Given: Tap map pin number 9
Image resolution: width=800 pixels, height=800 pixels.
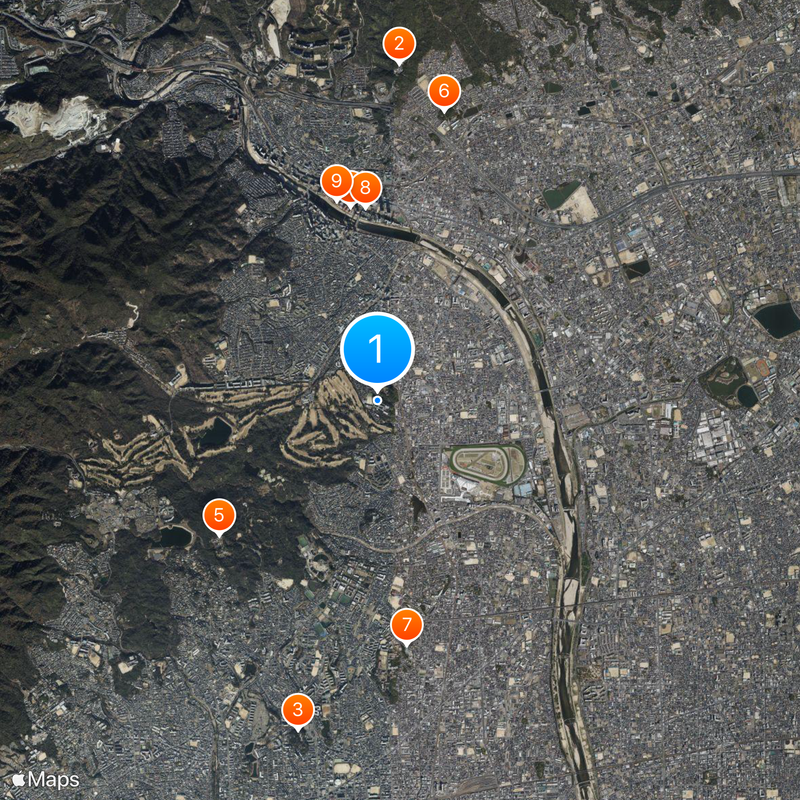Looking at the screenshot, I should click(335, 182).
